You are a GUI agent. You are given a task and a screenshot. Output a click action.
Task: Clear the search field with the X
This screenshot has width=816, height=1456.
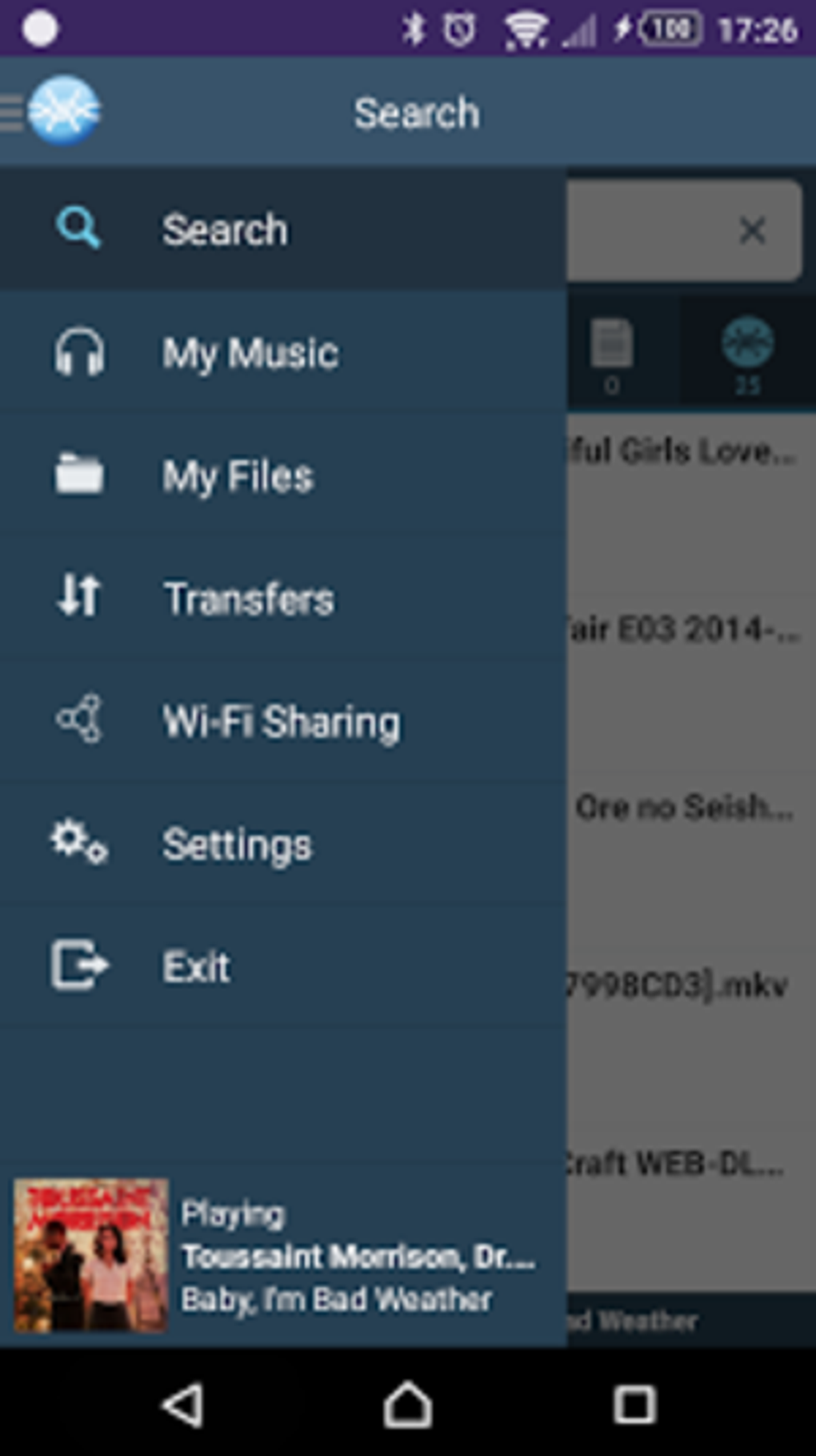point(752,231)
